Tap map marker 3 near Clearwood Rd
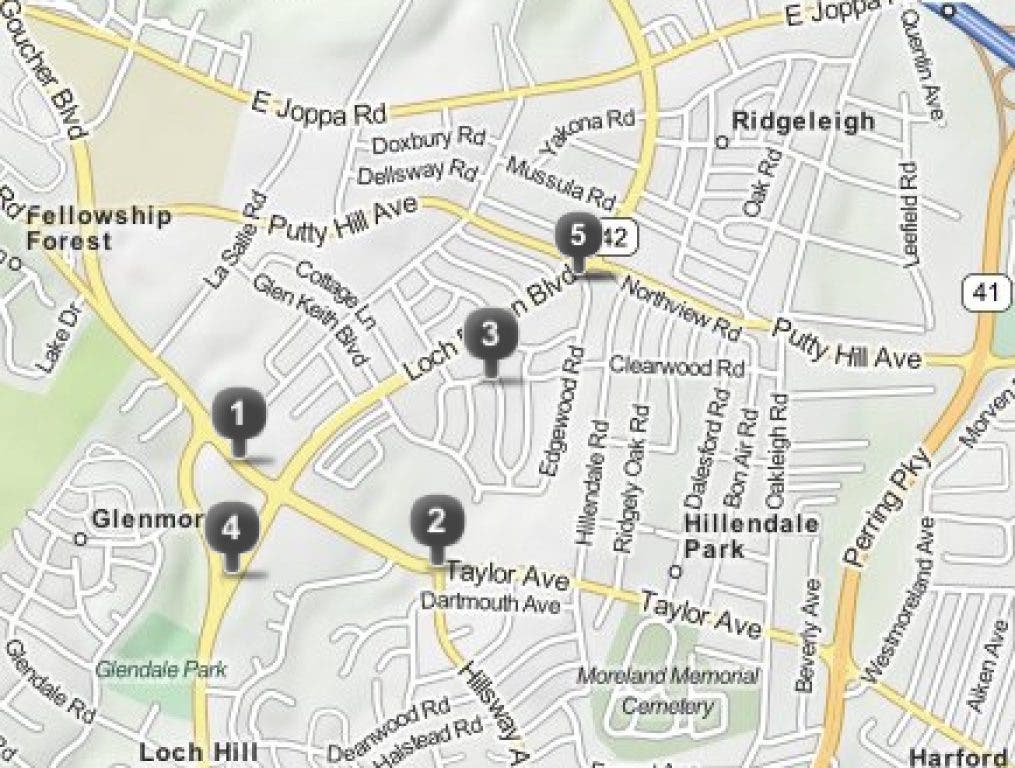1015x768 pixels. [489, 335]
